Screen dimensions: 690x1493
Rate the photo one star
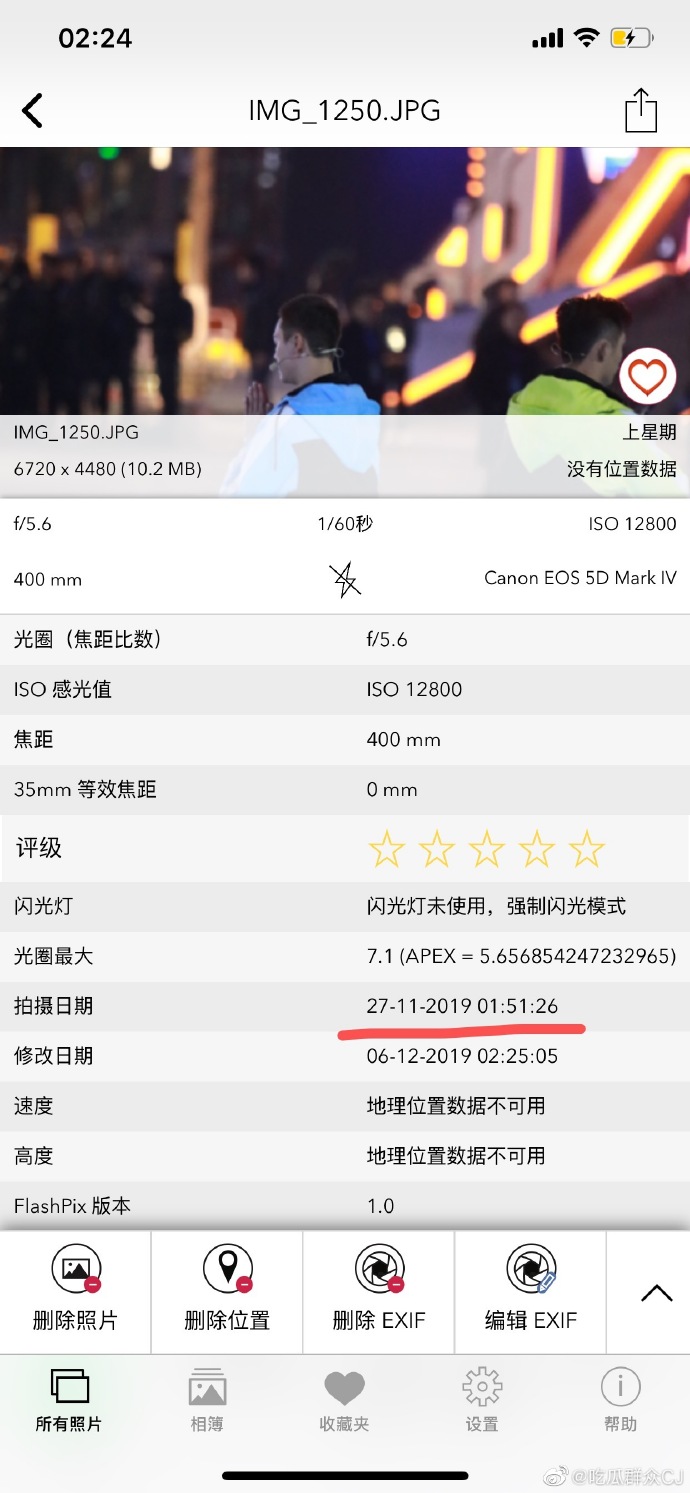pos(386,850)
